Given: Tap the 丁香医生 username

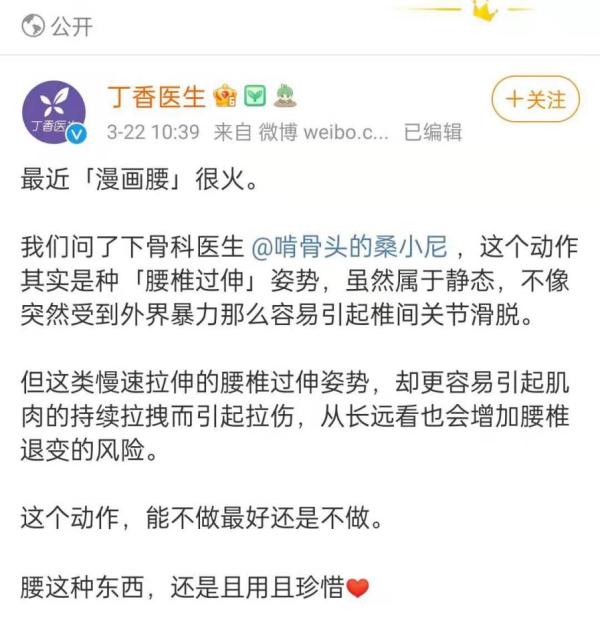Looking at the screenshot, I should pos(157,97).
